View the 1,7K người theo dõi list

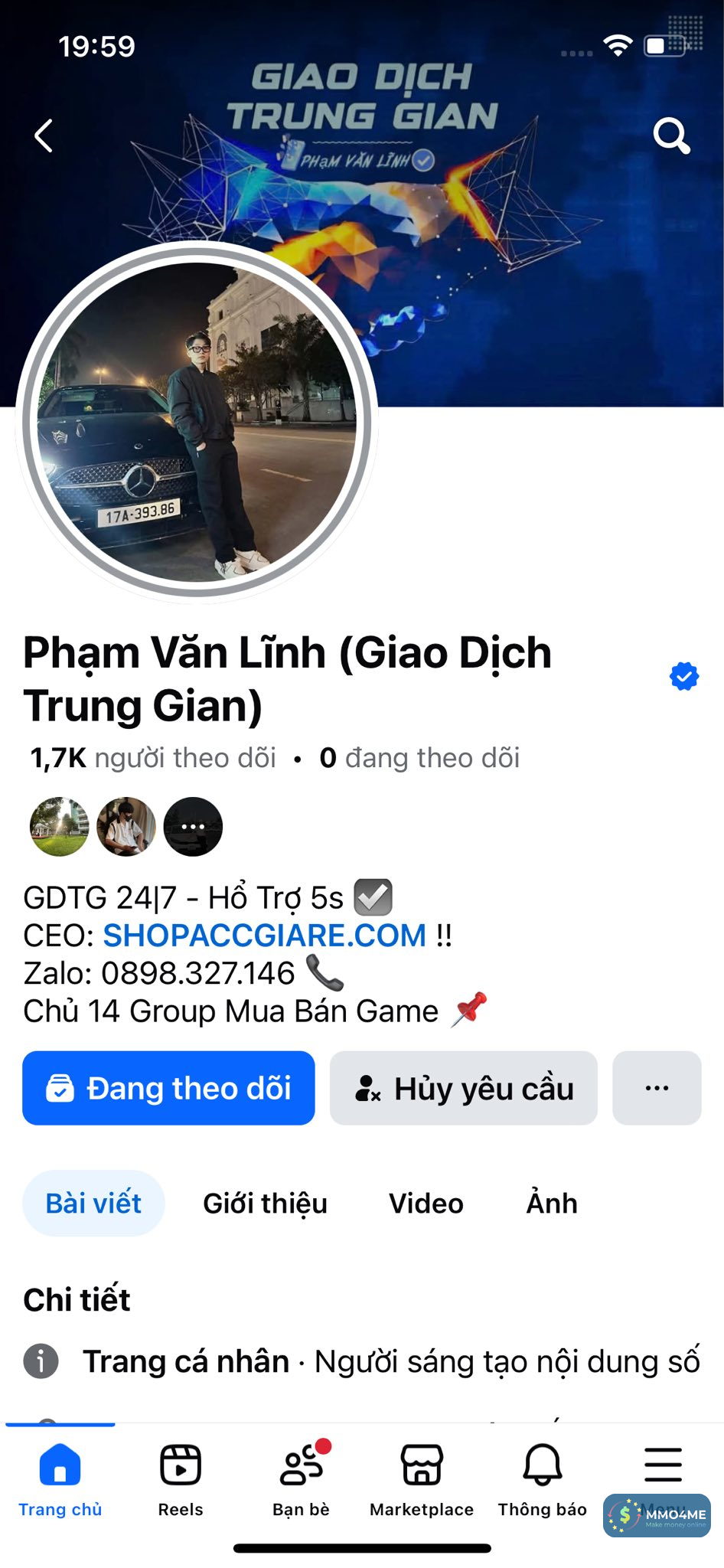(x=153, y=758)
